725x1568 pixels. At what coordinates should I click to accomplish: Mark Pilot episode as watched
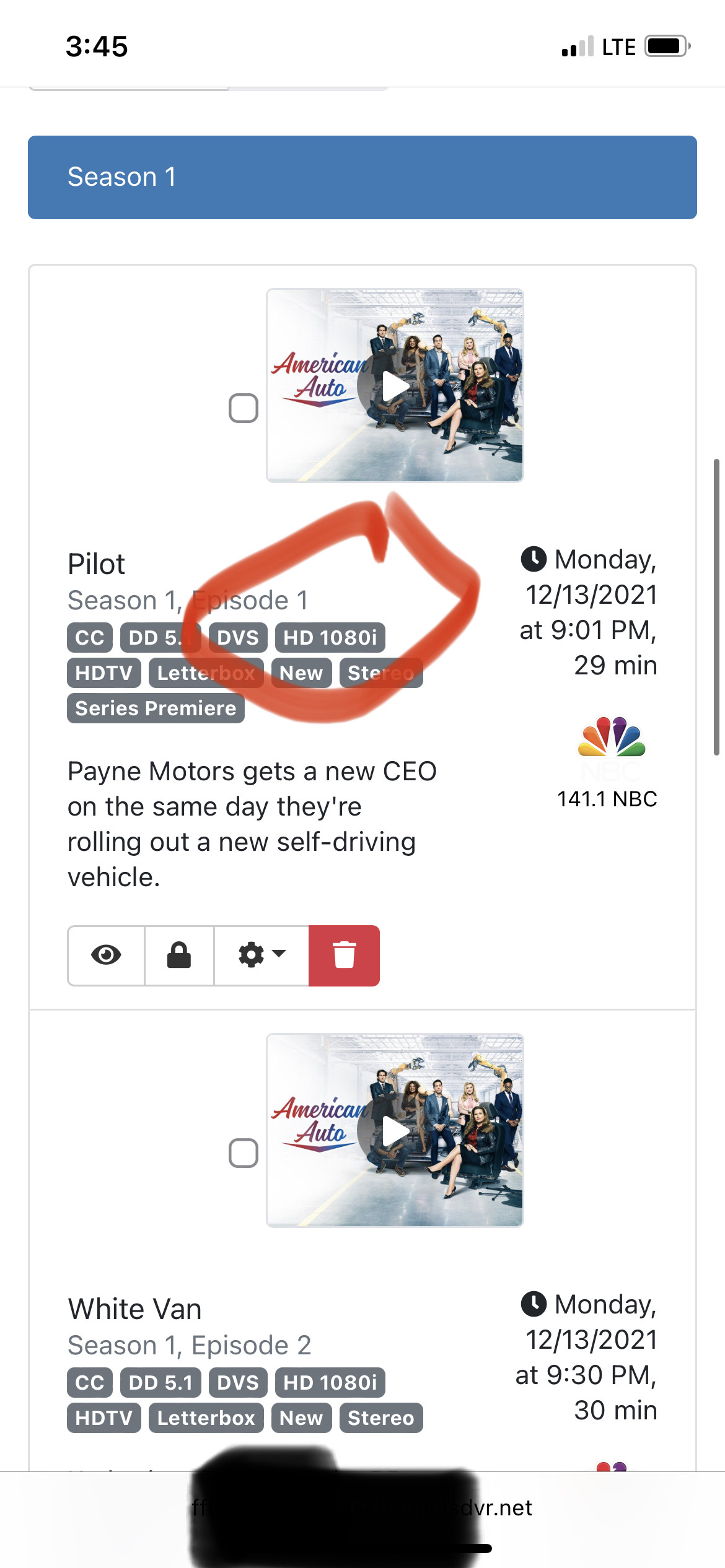click(x=106, y=955)
